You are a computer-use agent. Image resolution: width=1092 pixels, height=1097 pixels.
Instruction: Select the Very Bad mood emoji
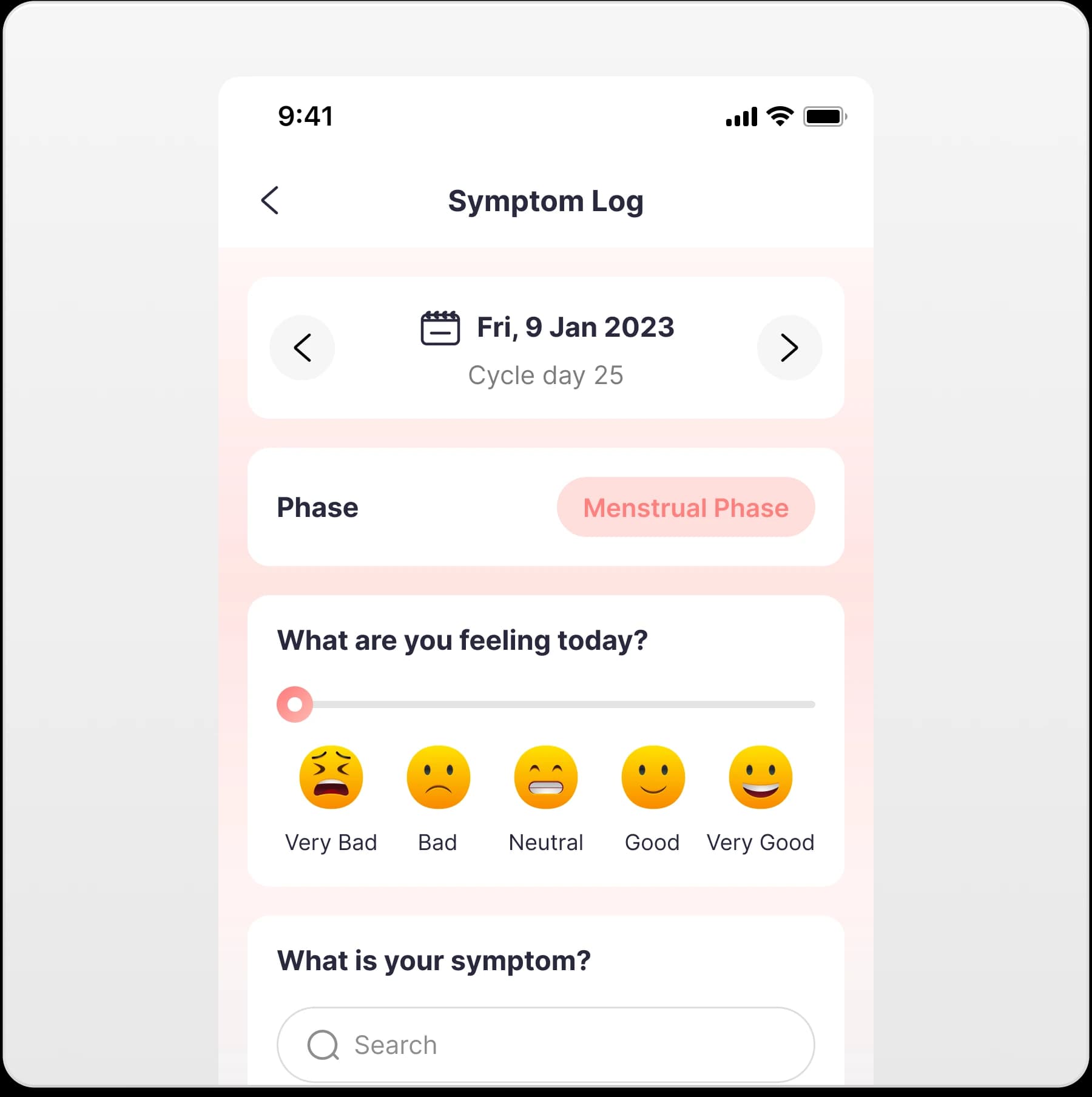tap(331, 777)
